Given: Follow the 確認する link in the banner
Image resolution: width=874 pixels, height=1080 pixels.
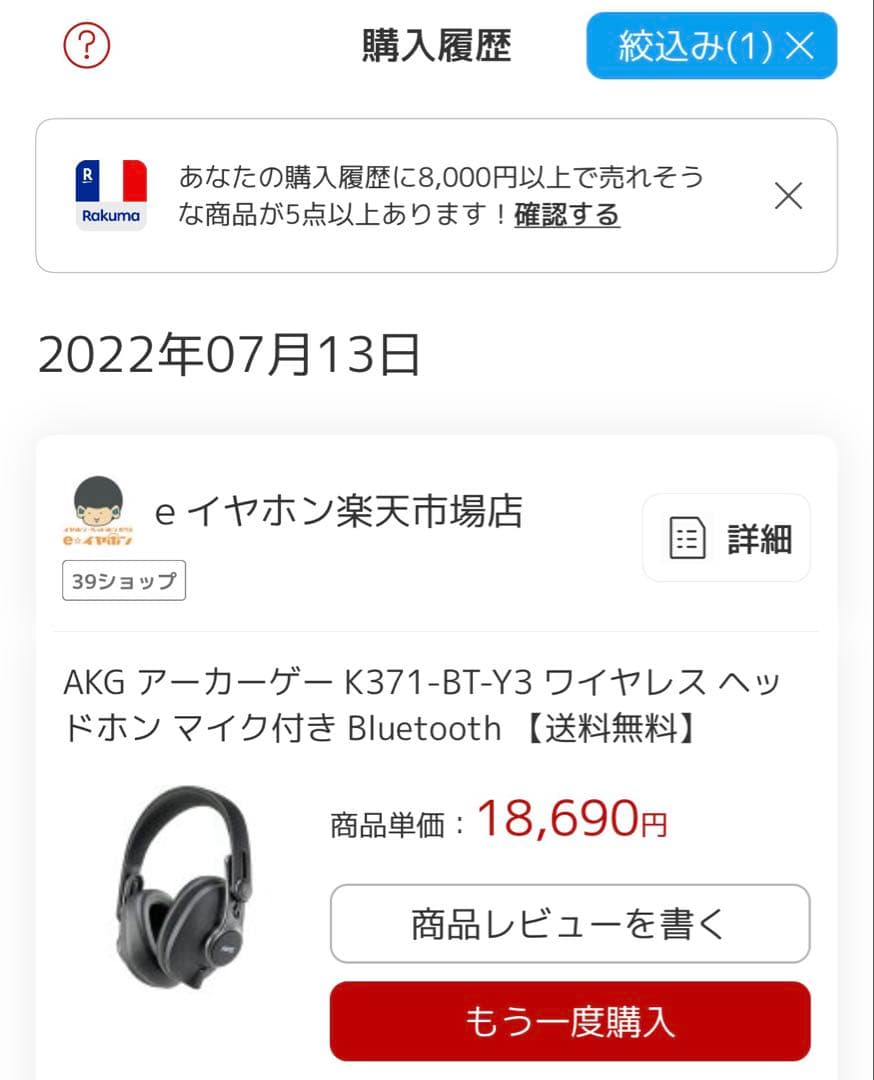Looking at the screenshot, I should [566, 214].
